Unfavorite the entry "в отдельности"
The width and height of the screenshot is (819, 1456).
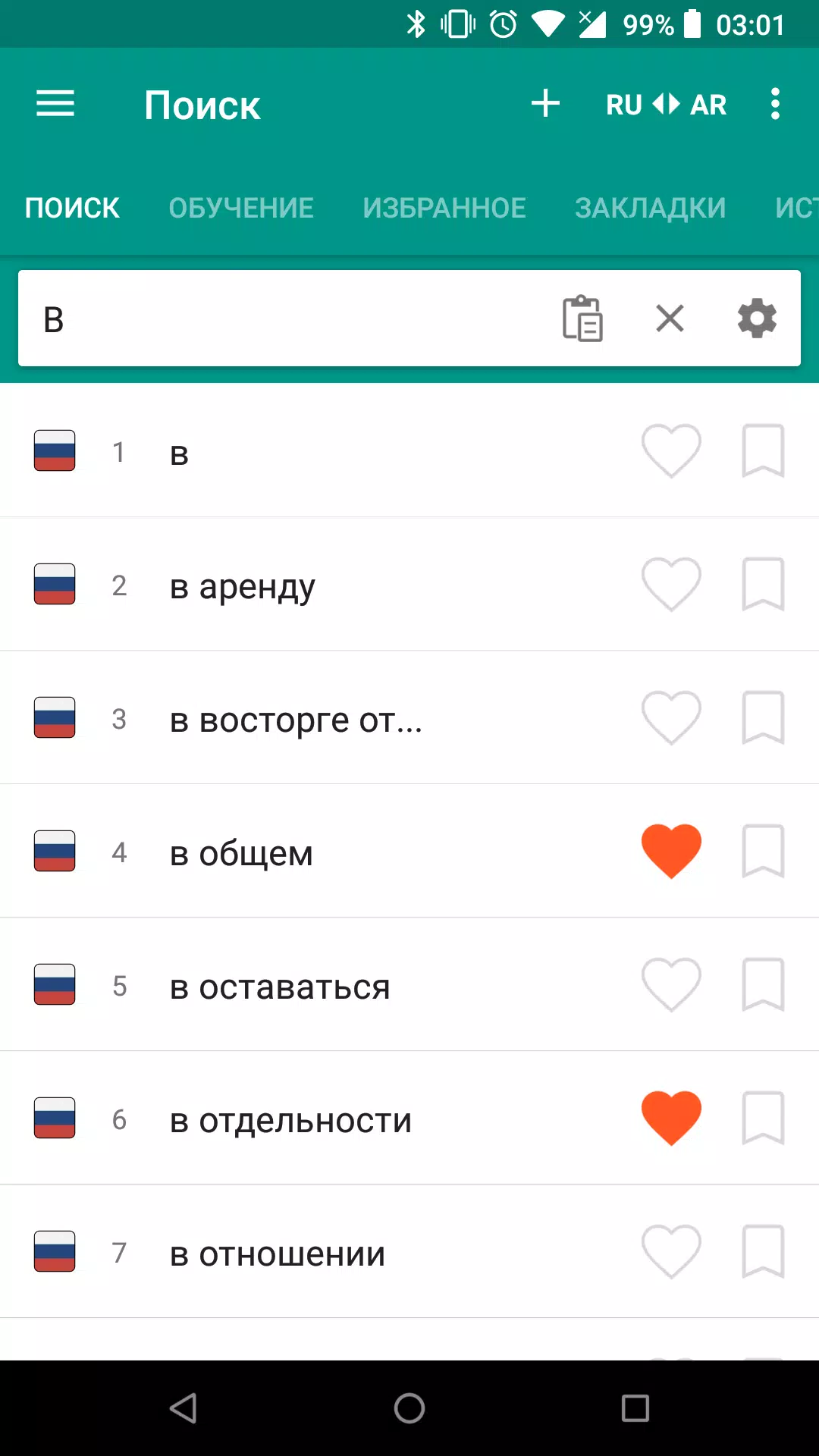click(x=671, y=1118)
